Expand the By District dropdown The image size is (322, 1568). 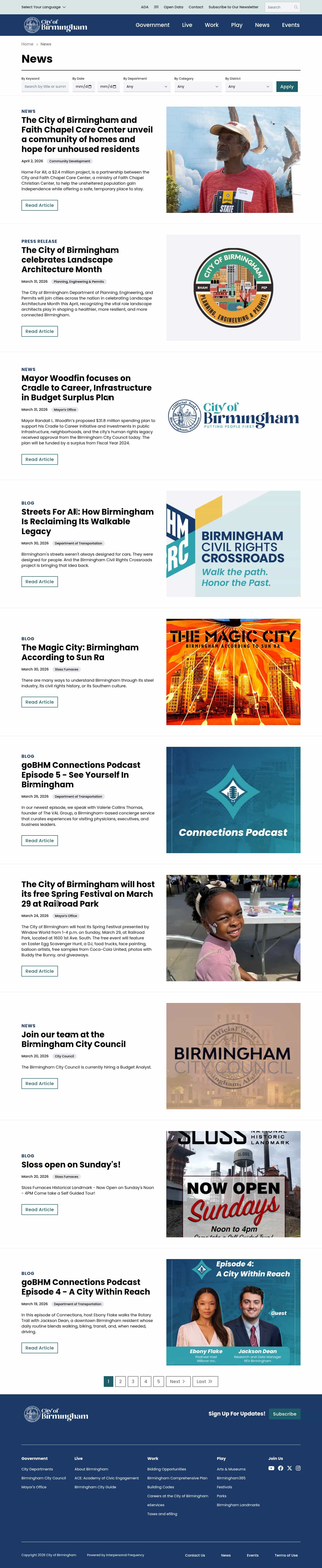click(x=248, y=86)
